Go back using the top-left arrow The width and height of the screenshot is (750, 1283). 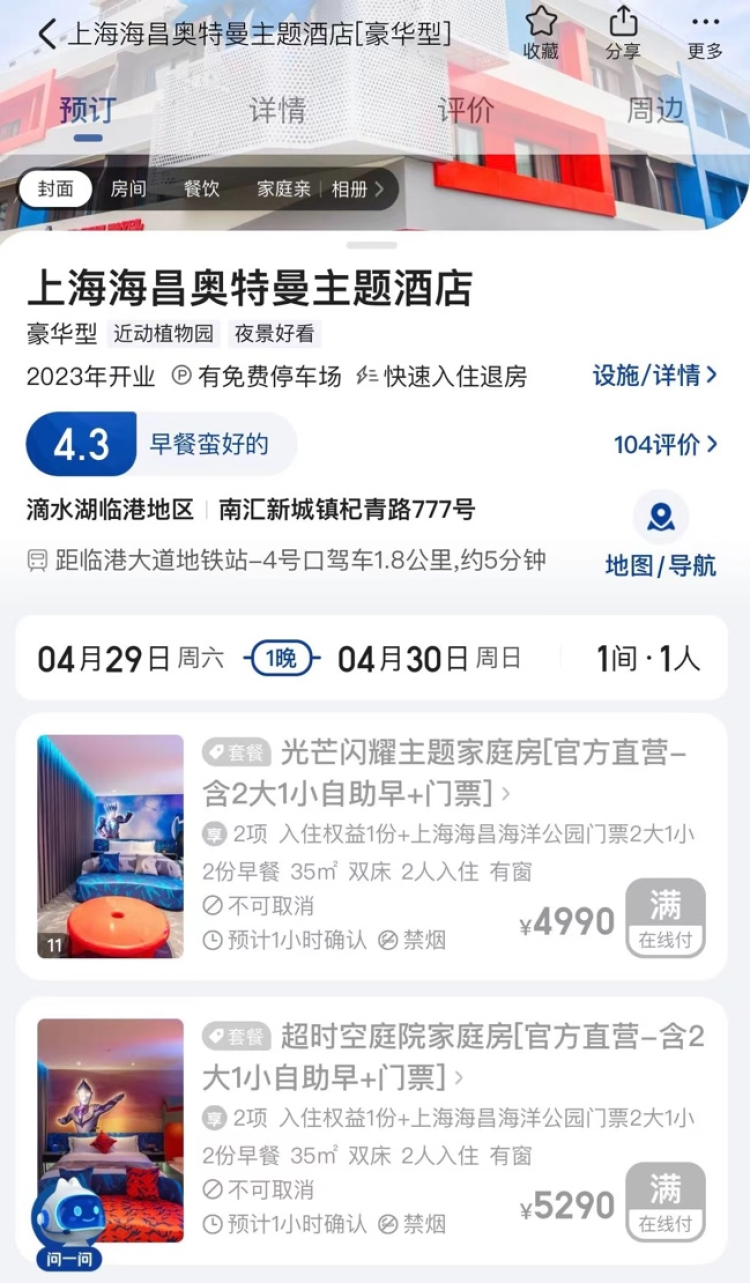(x=46, y=33)
